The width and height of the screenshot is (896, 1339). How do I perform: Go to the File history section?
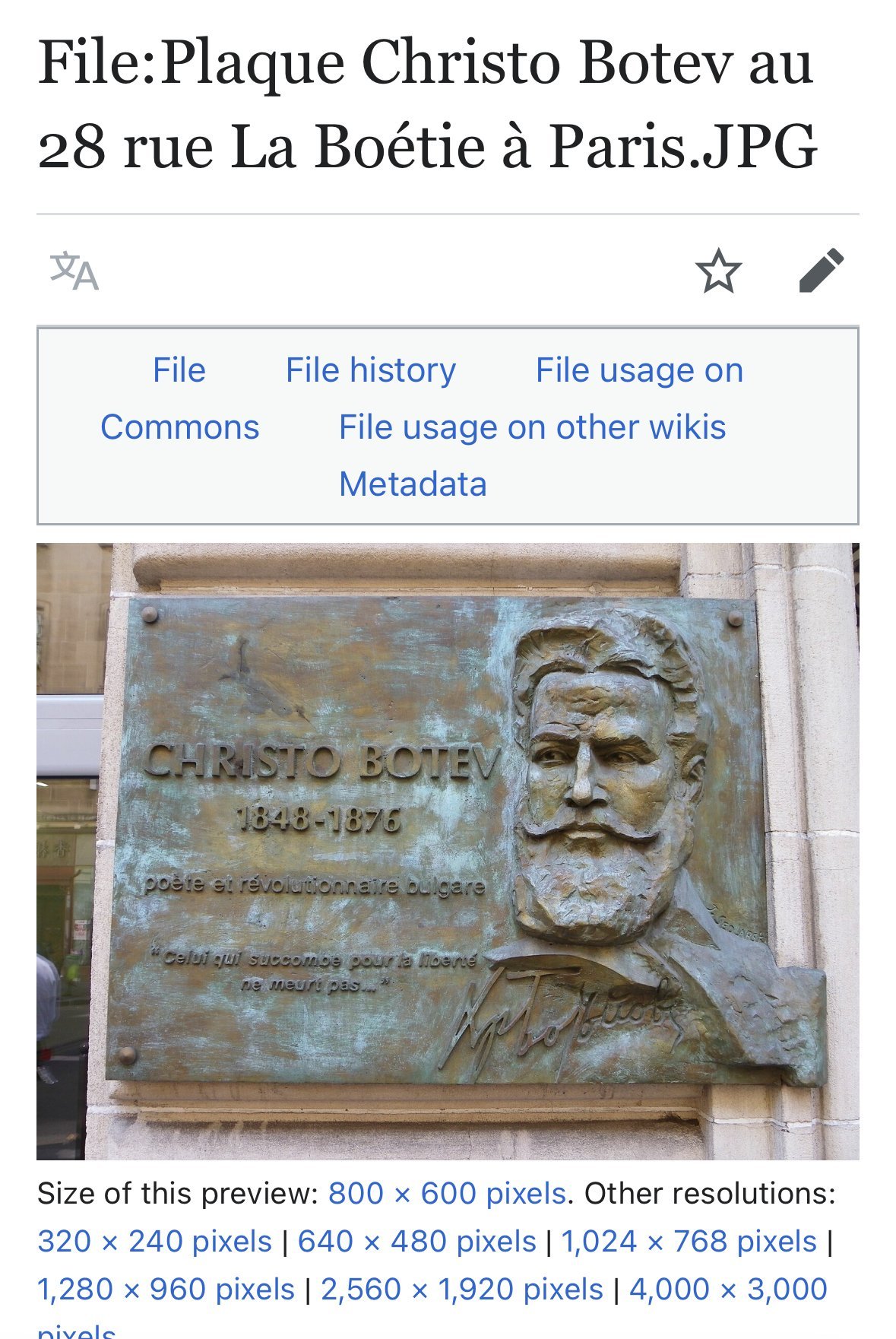tap(371, 371)
